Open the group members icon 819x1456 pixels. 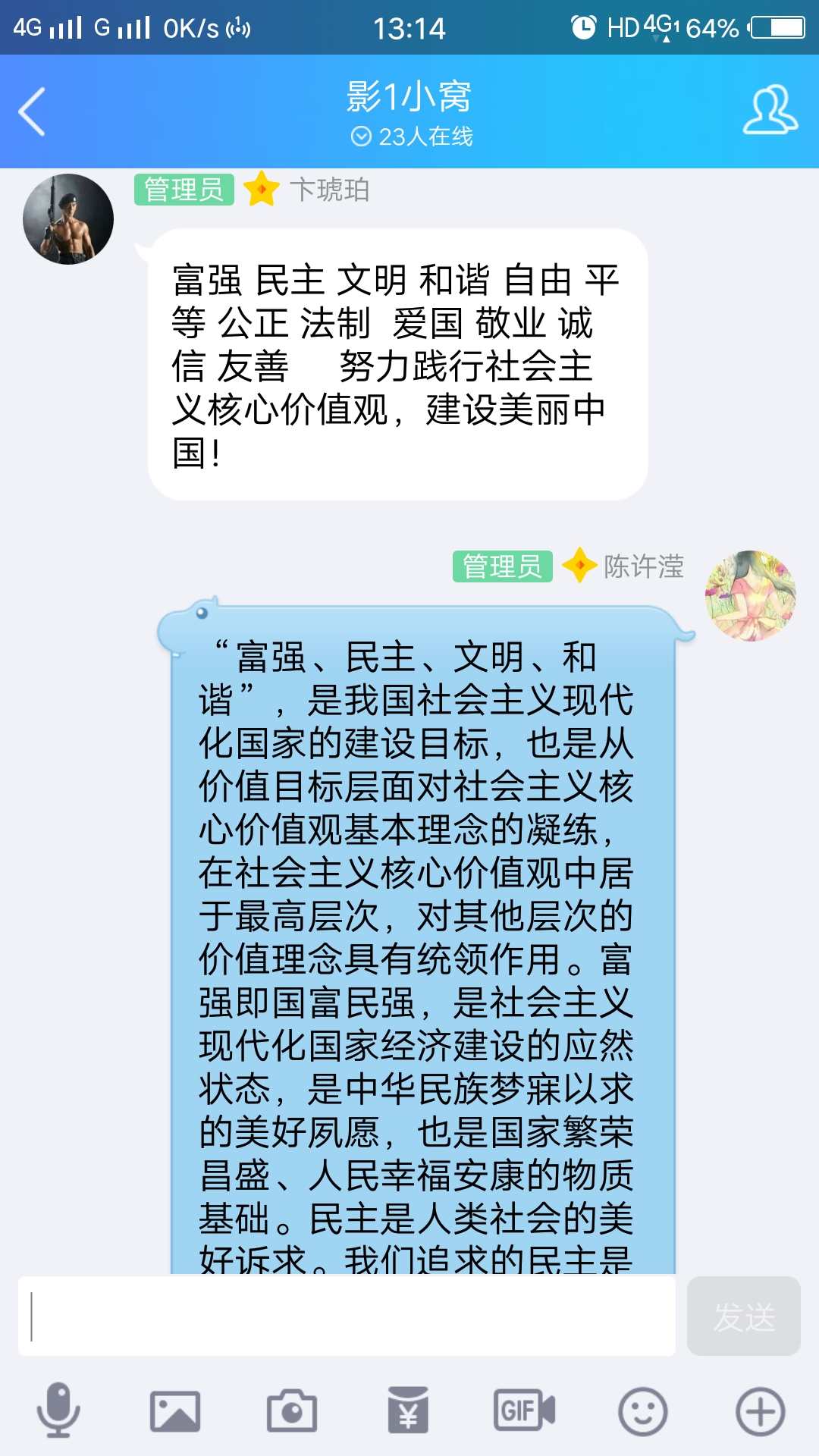pos(770,111)
